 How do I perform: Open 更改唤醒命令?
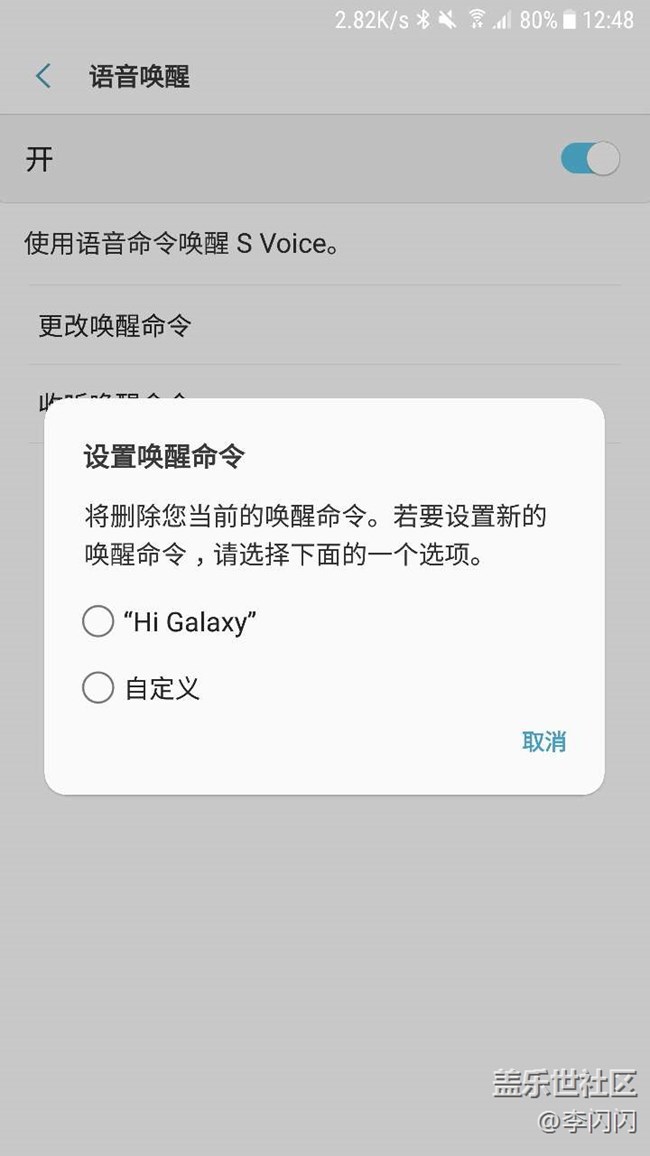click(x=115, y=325)
